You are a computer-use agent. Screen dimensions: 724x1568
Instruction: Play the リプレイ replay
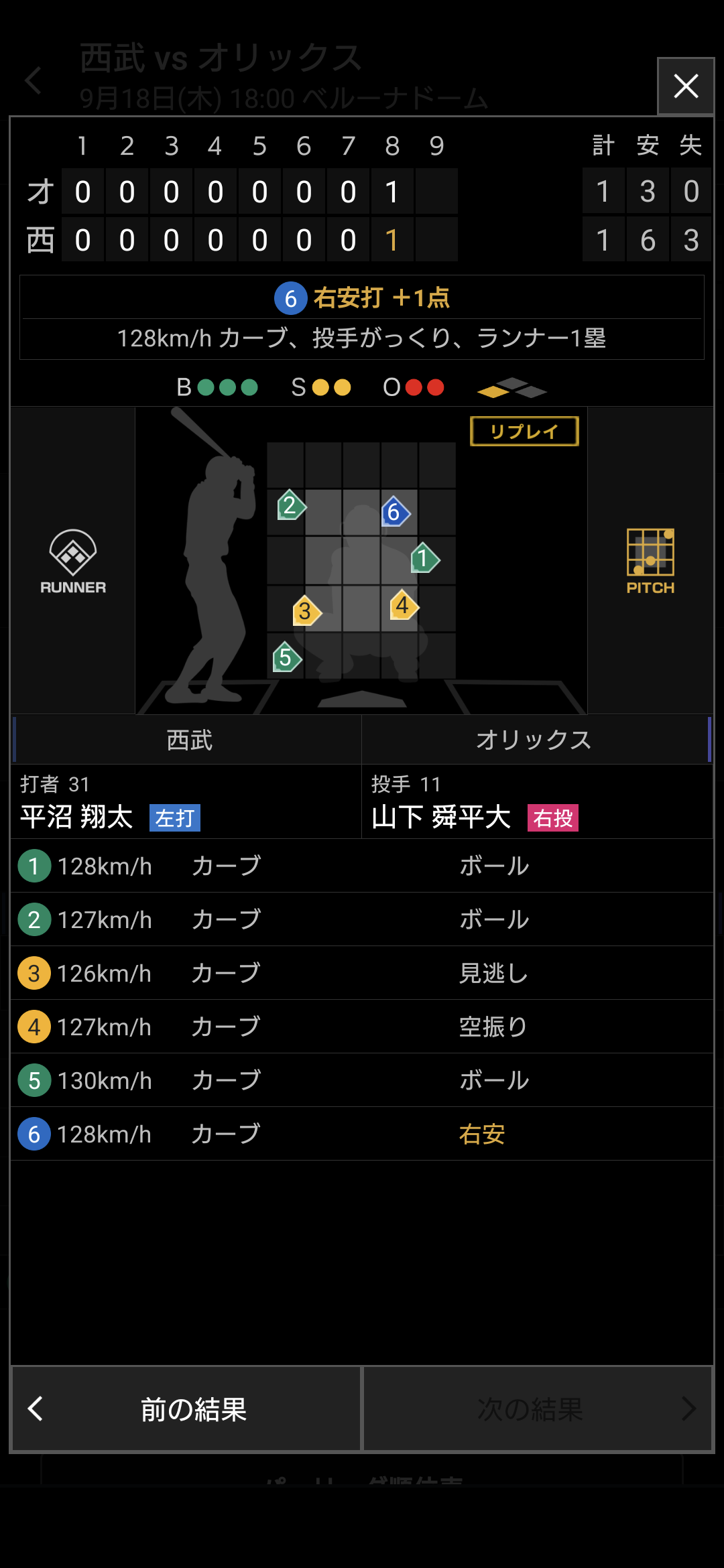[x=524, y=432]
